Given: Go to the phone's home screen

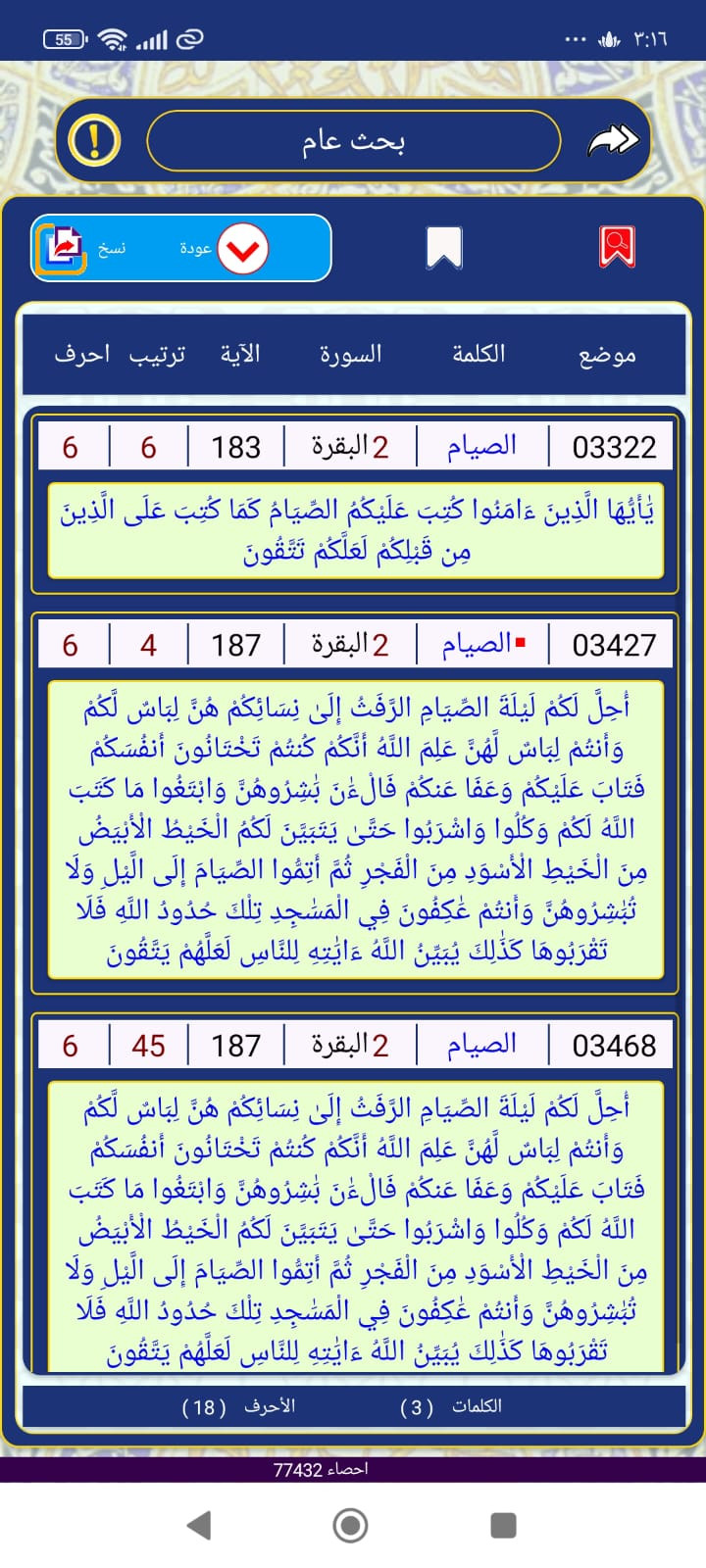Looking at the screenshot, I should click(x=351, y=1525).
